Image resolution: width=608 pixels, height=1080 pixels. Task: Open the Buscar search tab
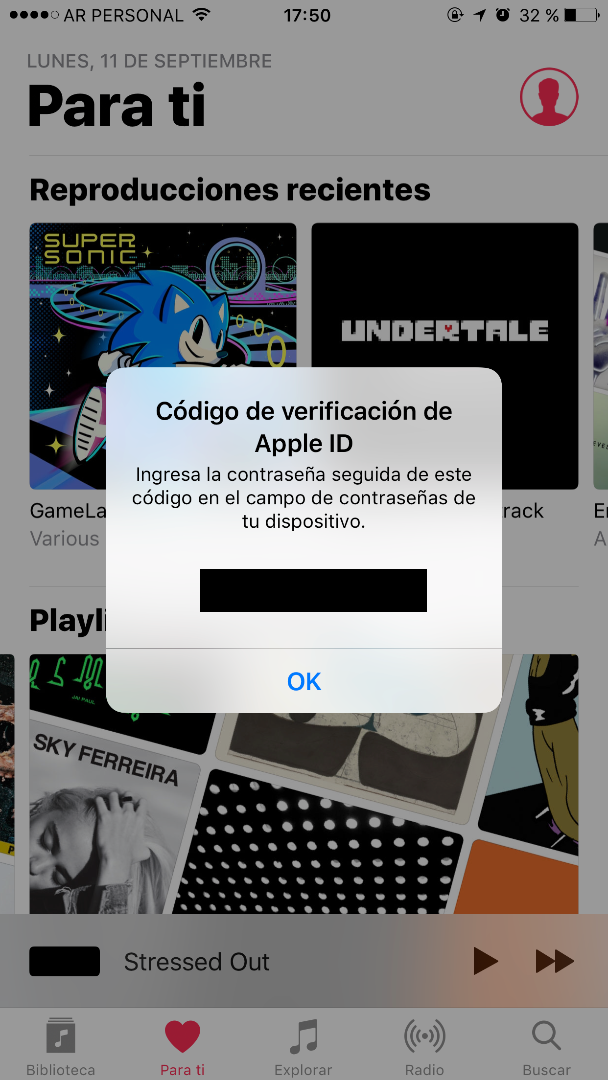[x=546, y=1047]
